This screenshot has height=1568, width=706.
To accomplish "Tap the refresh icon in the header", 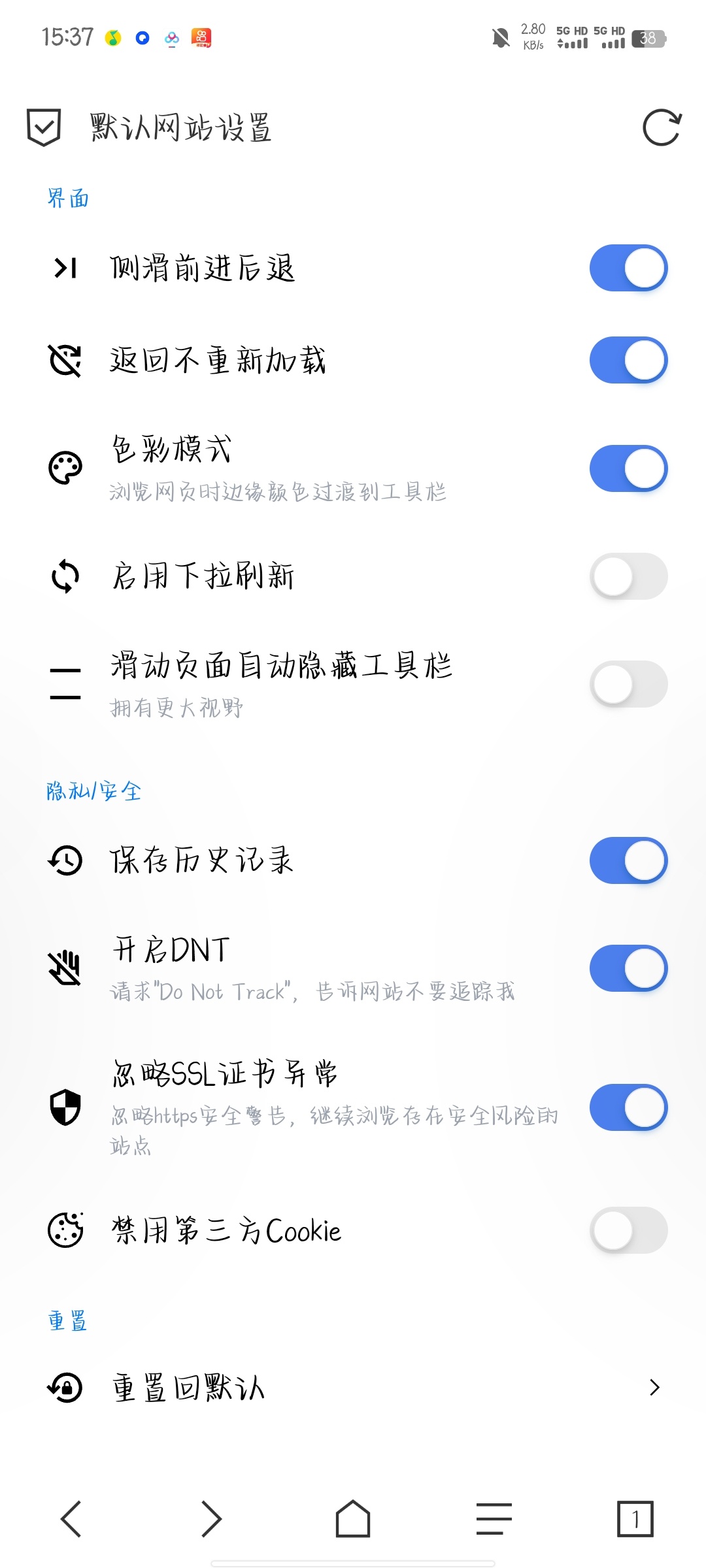I will coord(662,127).
